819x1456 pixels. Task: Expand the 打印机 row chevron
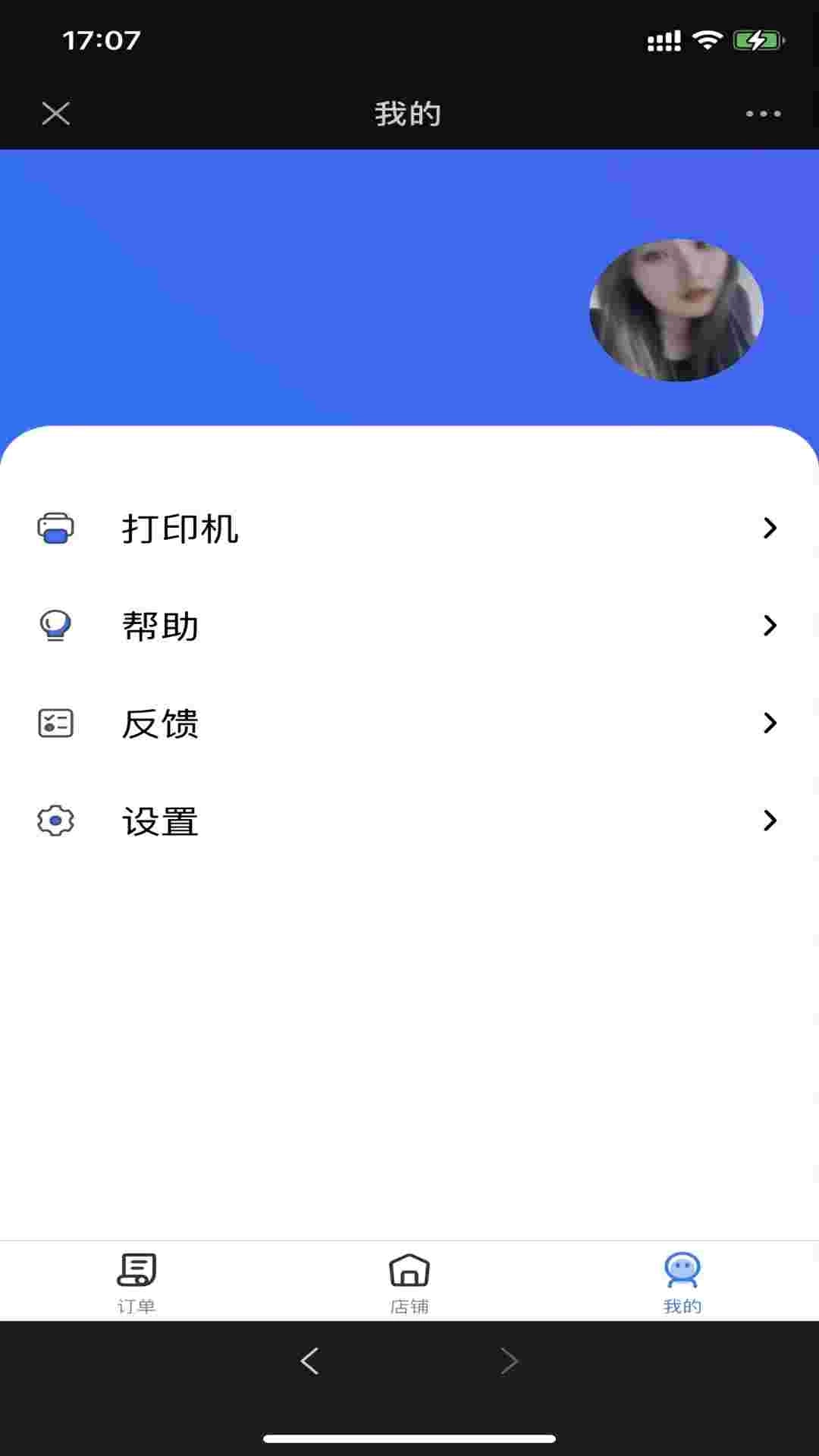771,529
